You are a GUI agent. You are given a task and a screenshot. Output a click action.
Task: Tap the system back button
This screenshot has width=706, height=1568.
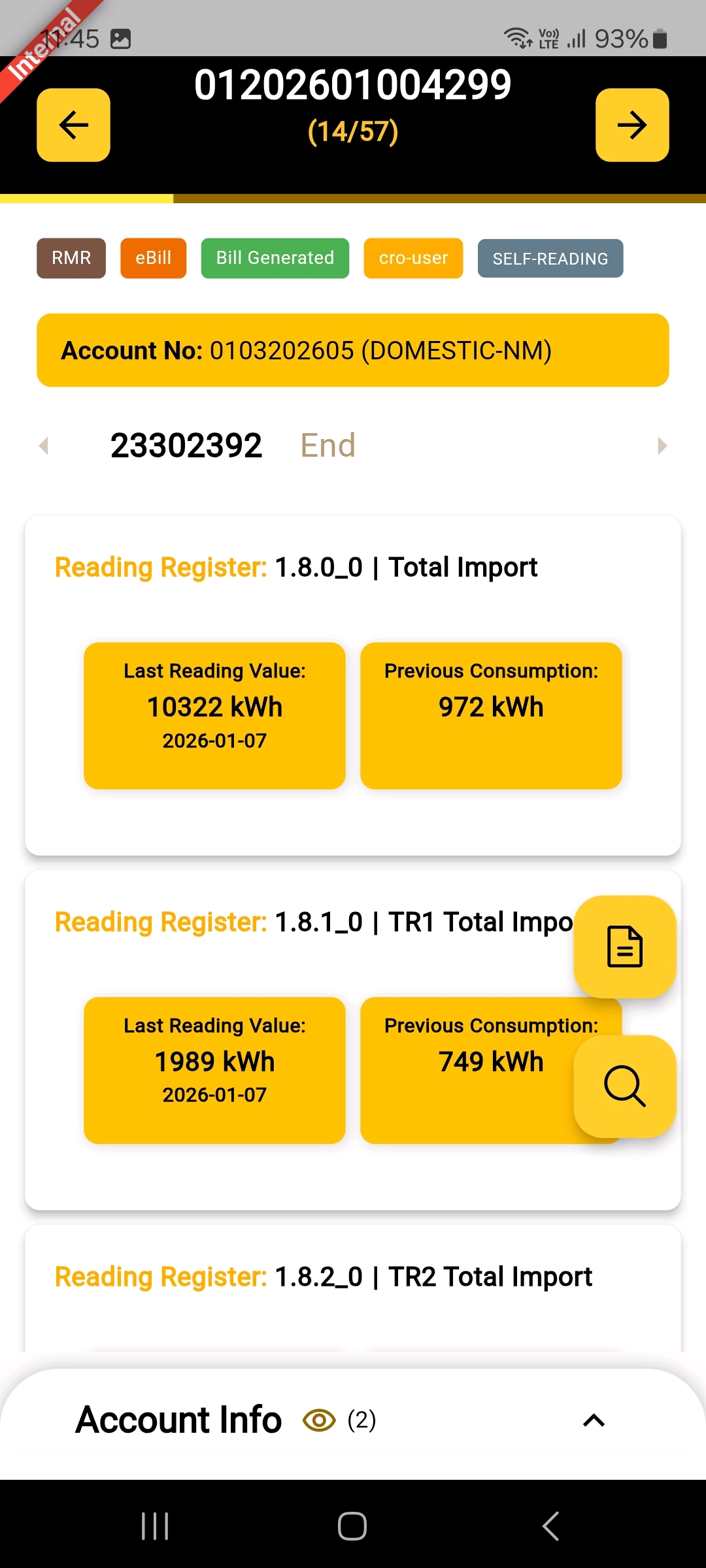[550, 1526]
